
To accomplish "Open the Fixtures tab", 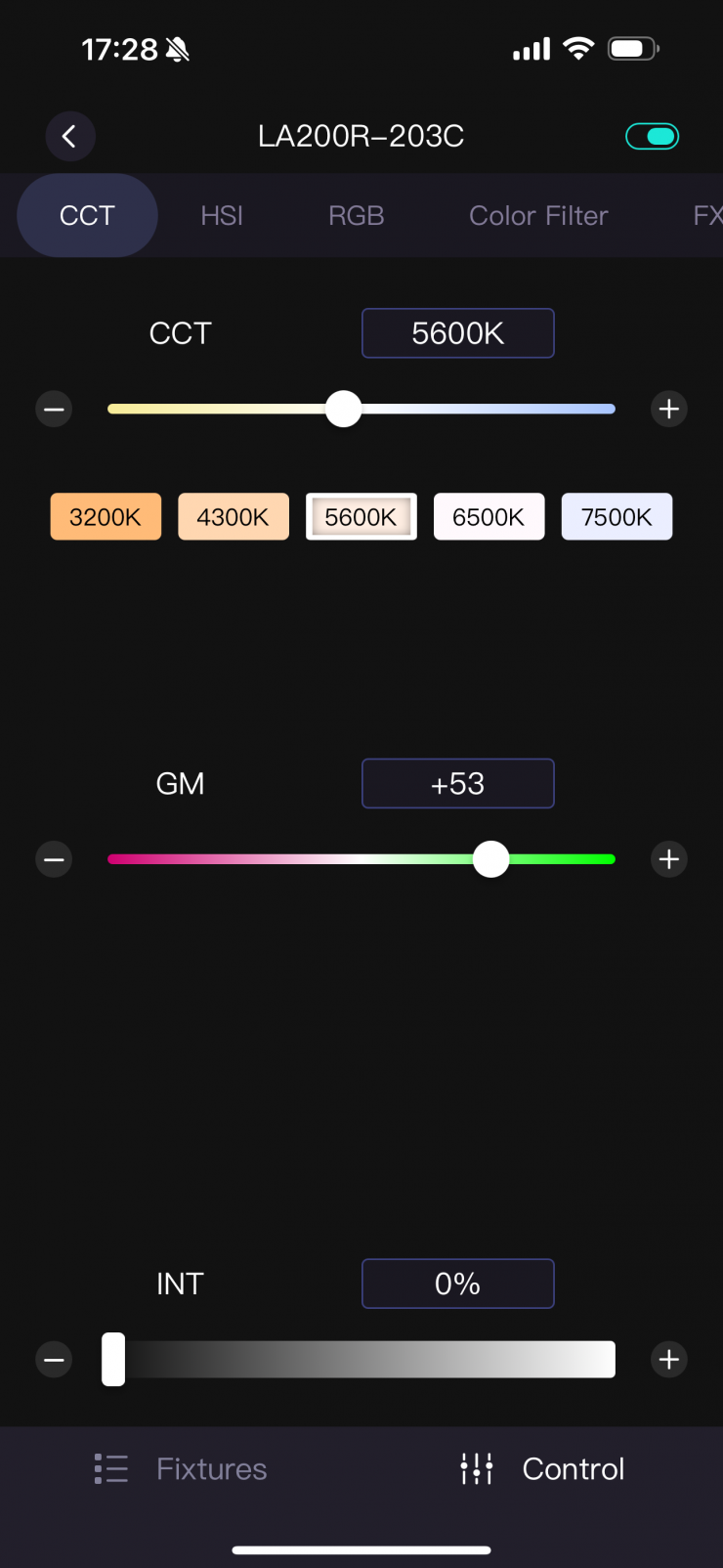I will 182,1468.
